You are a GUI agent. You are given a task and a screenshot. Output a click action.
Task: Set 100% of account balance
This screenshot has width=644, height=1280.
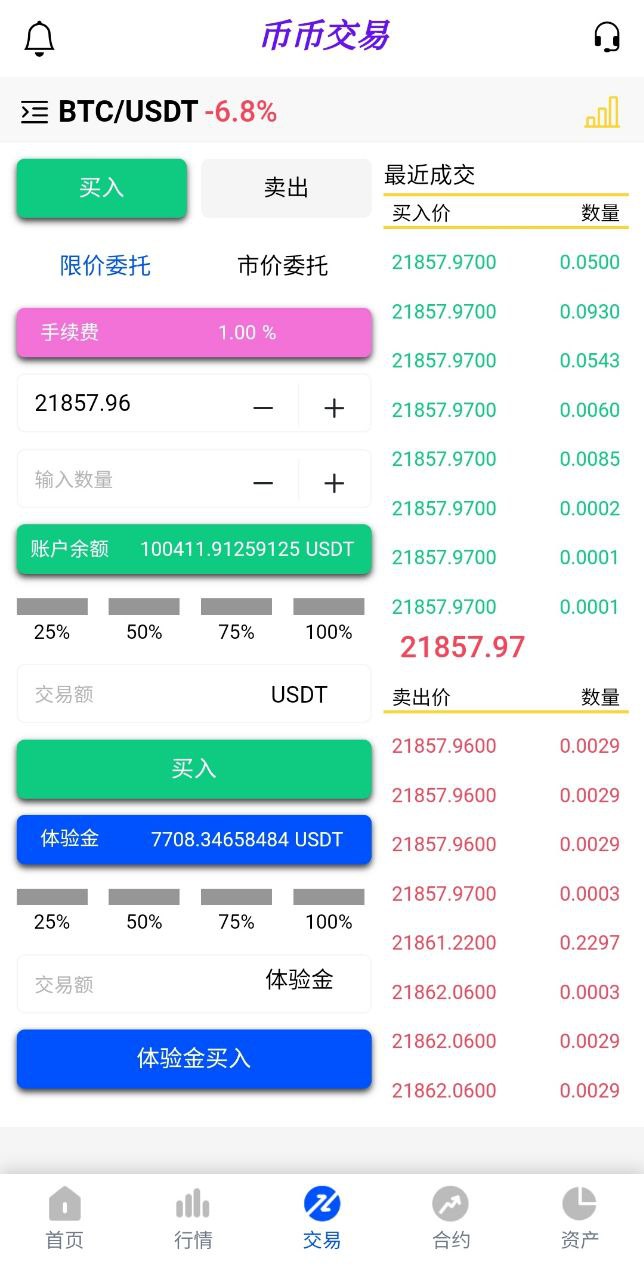(x=329, y=619)
